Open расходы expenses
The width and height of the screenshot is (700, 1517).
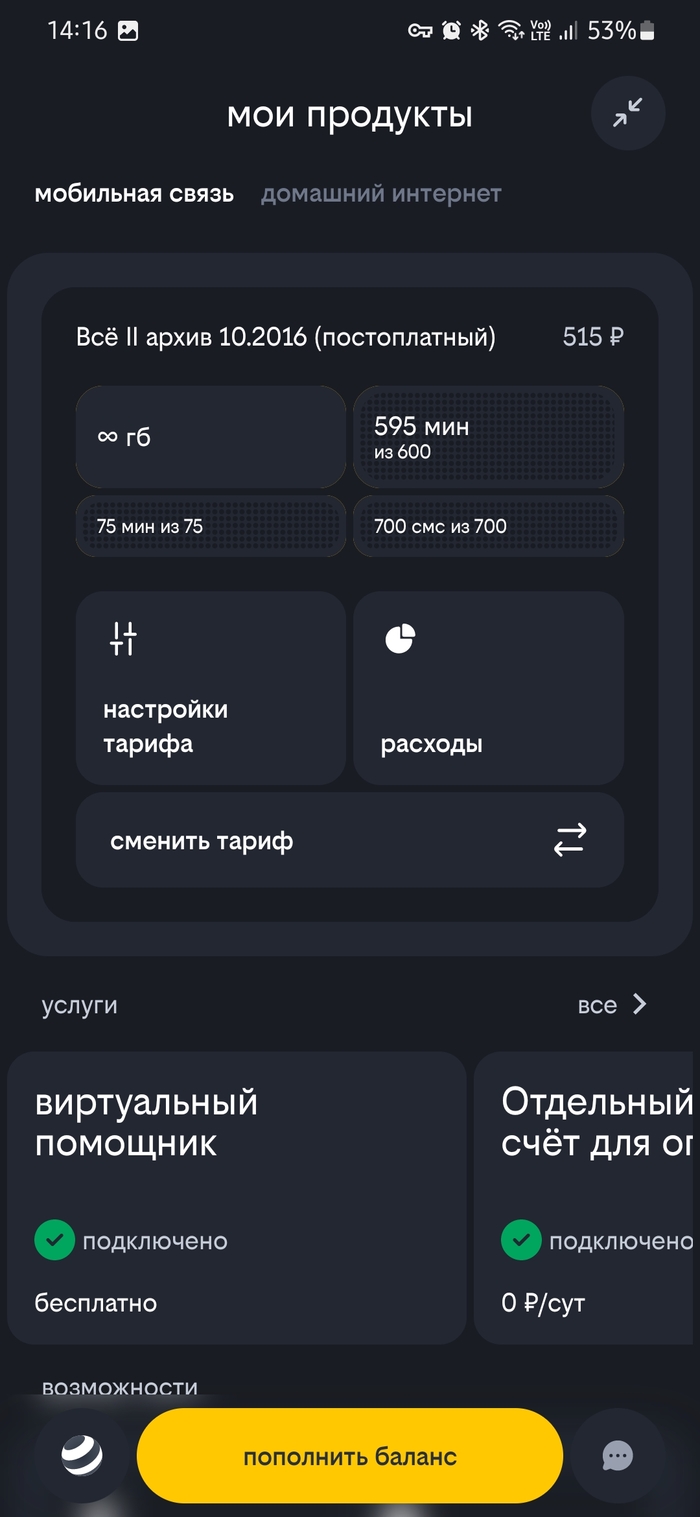tap(488, 687)
